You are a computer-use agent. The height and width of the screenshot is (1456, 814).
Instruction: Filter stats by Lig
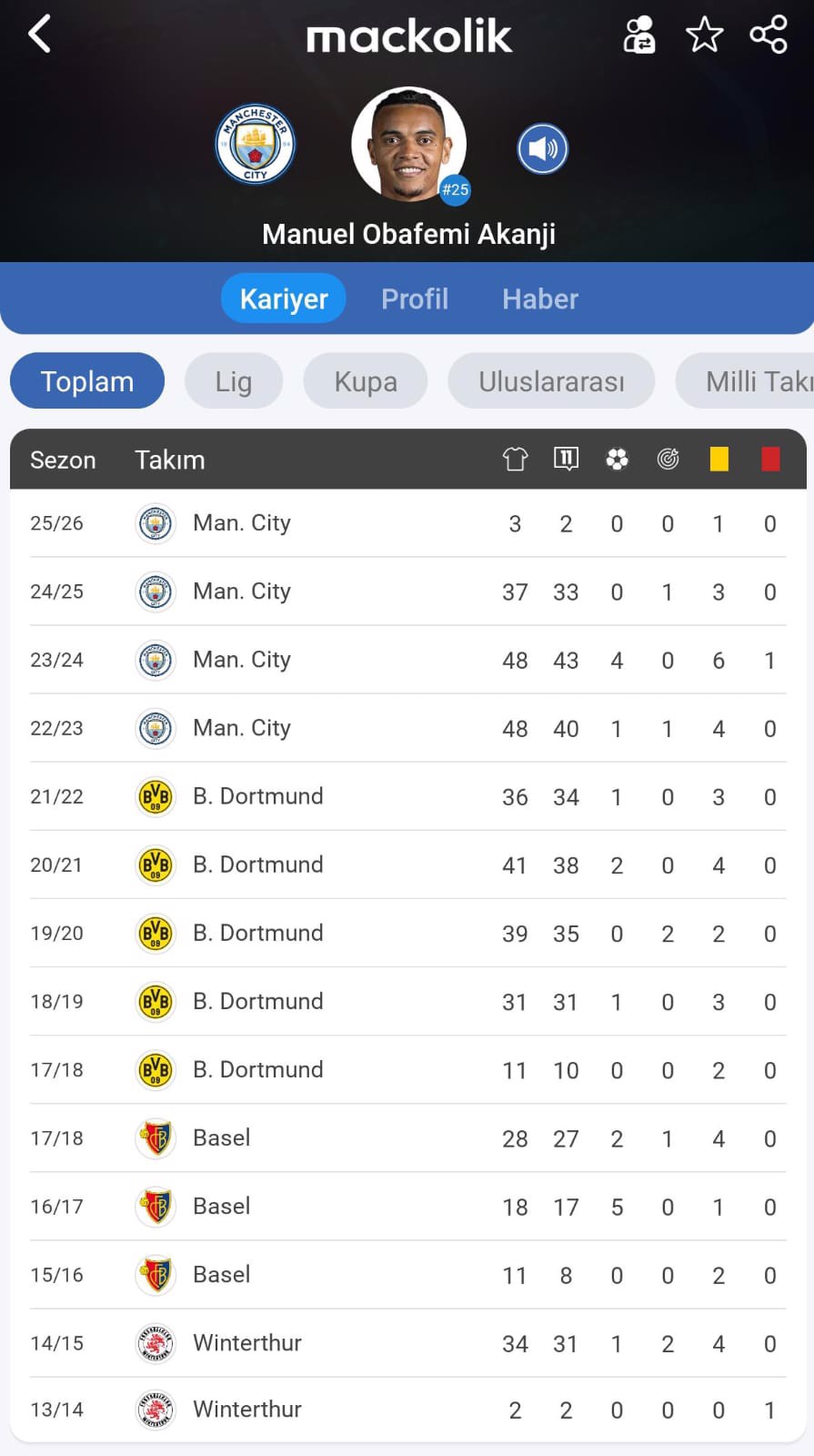point(234,381)
